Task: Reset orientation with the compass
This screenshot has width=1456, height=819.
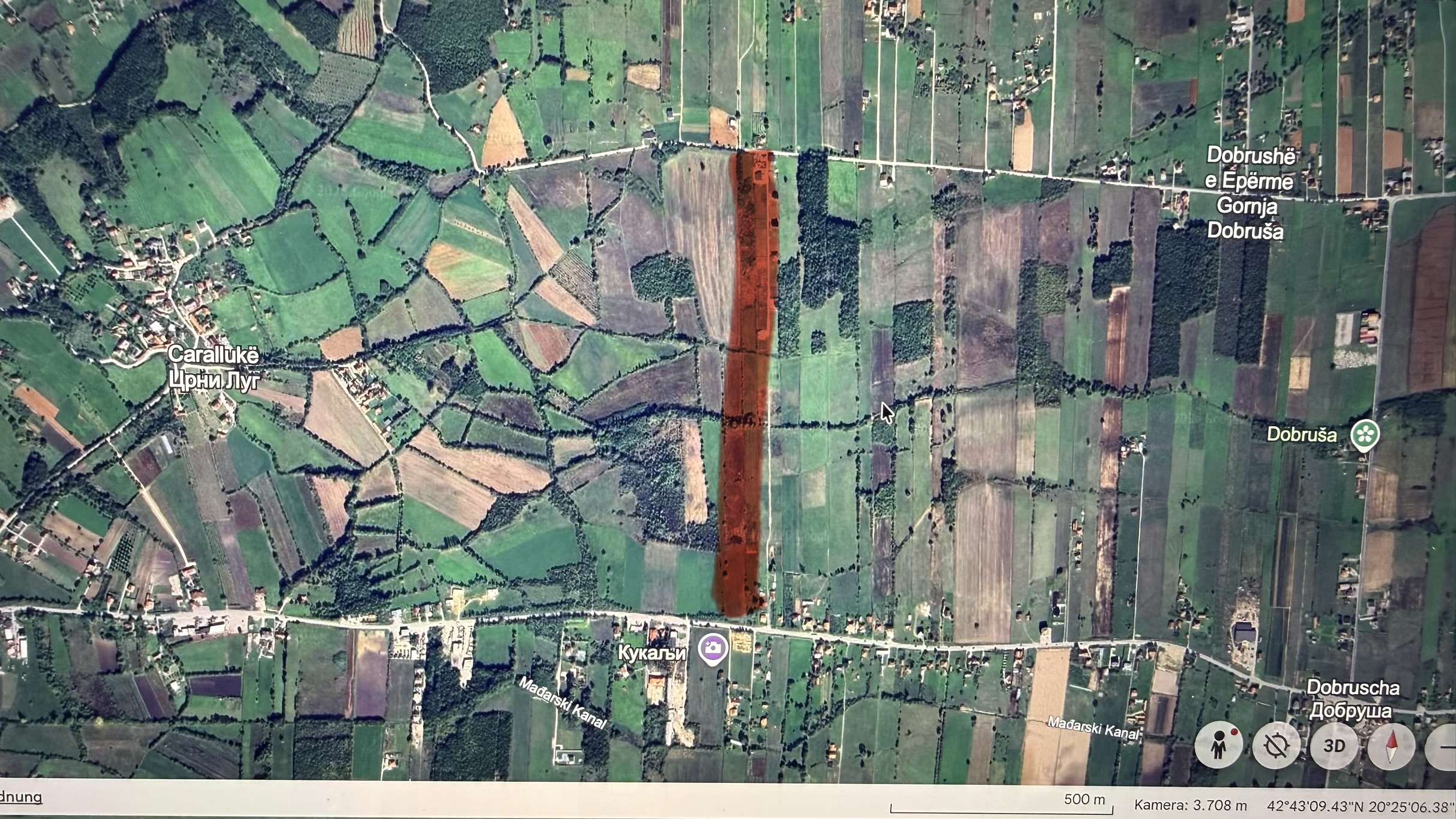Action: (1391, 747)
